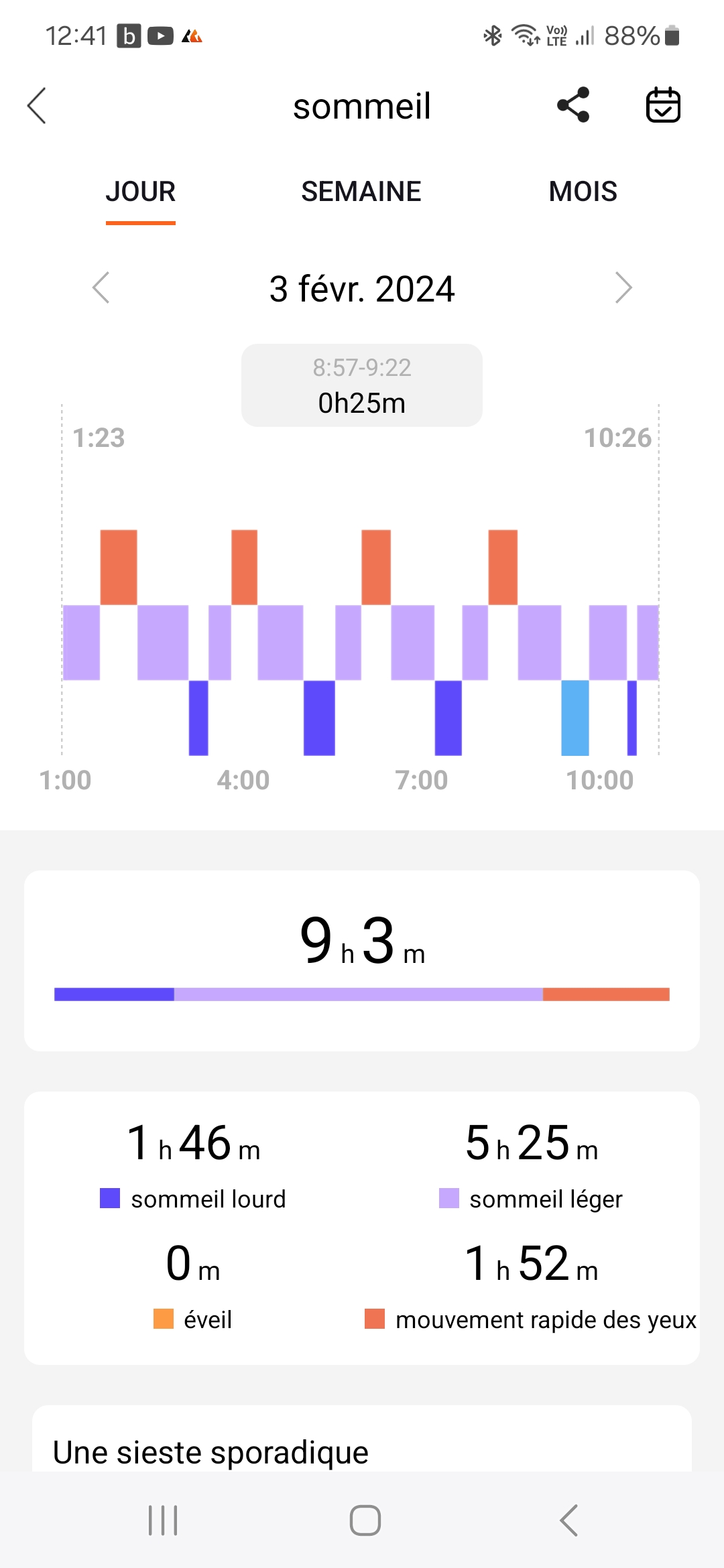Viewport: 724px width, 1568px height.
Task: Go to the previous day before 3 févr.
Action: click(x=101, y=288)
